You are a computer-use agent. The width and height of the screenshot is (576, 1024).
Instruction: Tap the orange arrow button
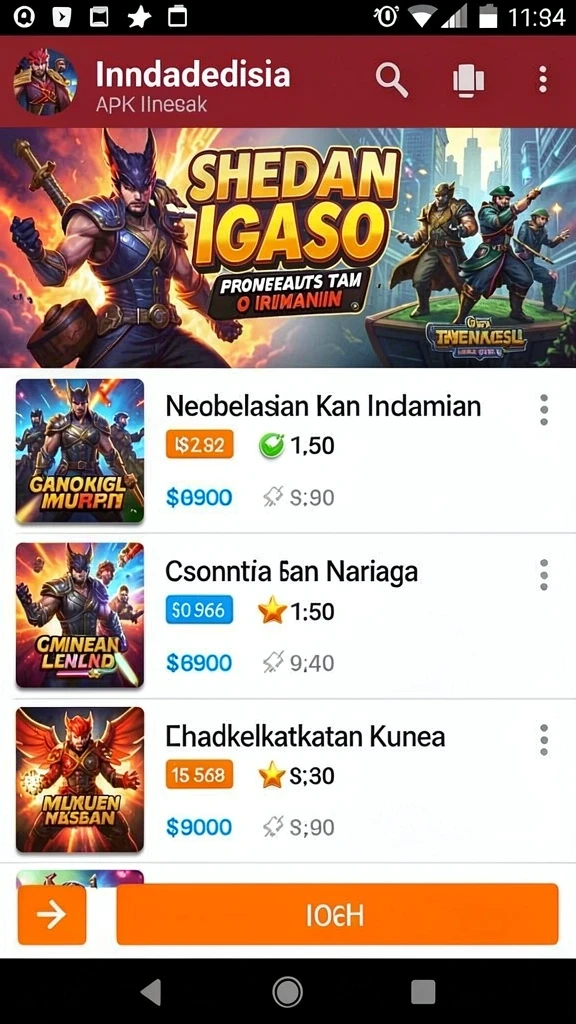52,914
